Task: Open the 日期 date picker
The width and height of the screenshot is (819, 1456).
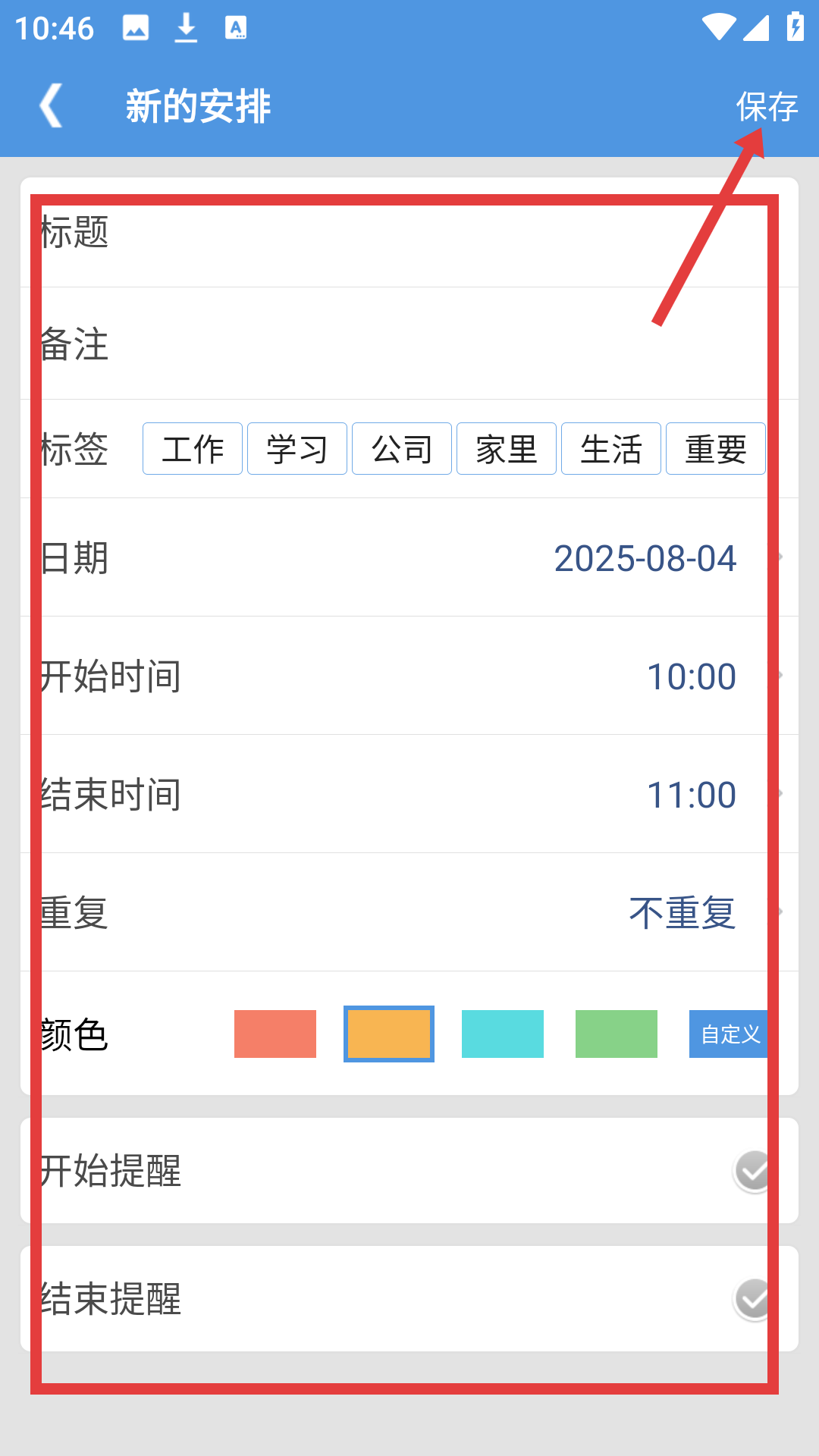Action: (x=409, y=557)
